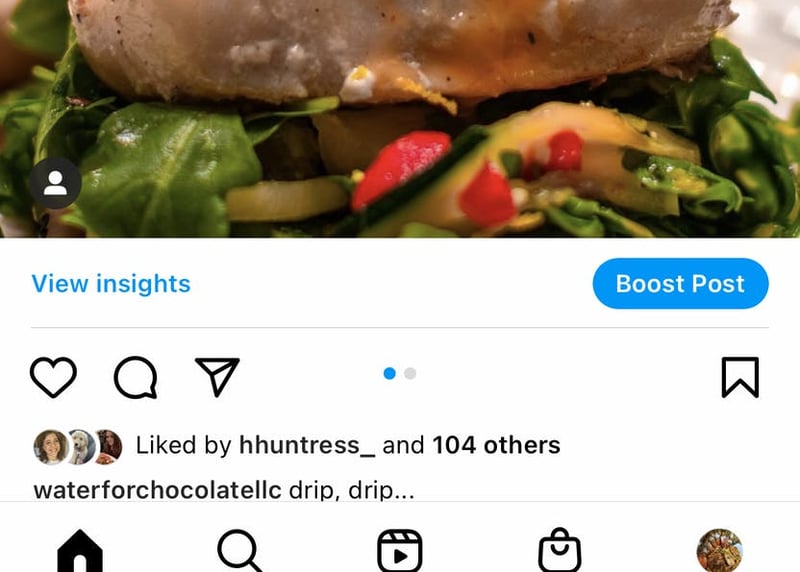Open comments on this post

135,377
